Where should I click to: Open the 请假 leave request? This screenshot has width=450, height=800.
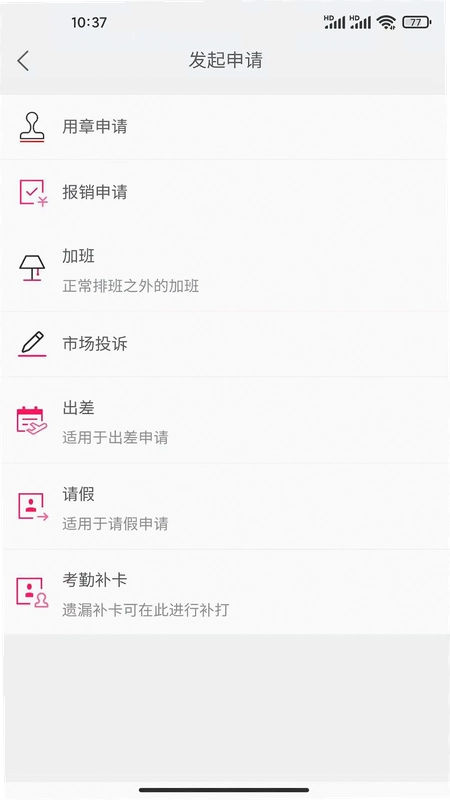[x=225, y=507]
